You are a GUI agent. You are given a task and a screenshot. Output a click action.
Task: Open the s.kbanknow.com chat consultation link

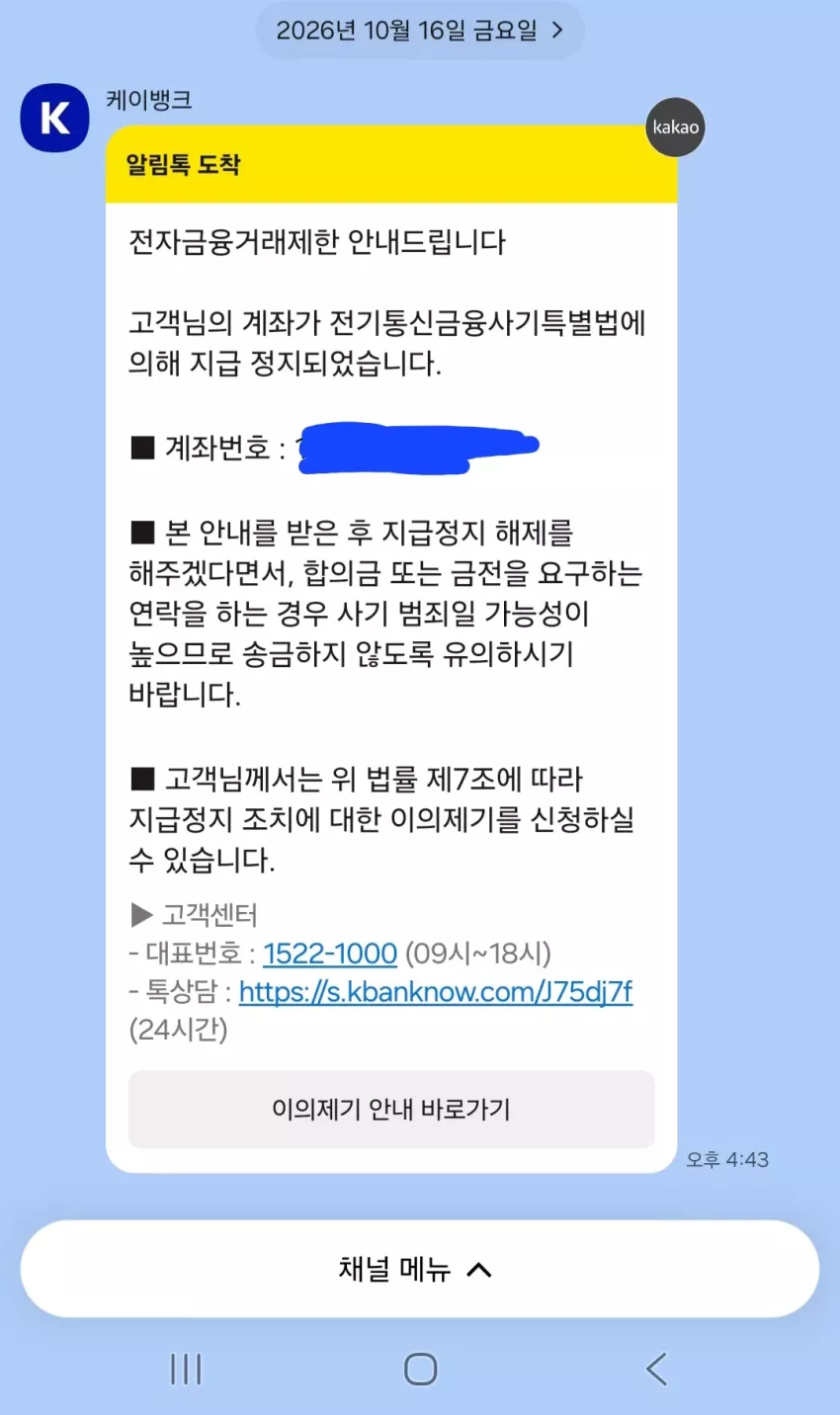pyautogui.click(x=436, y=991)
